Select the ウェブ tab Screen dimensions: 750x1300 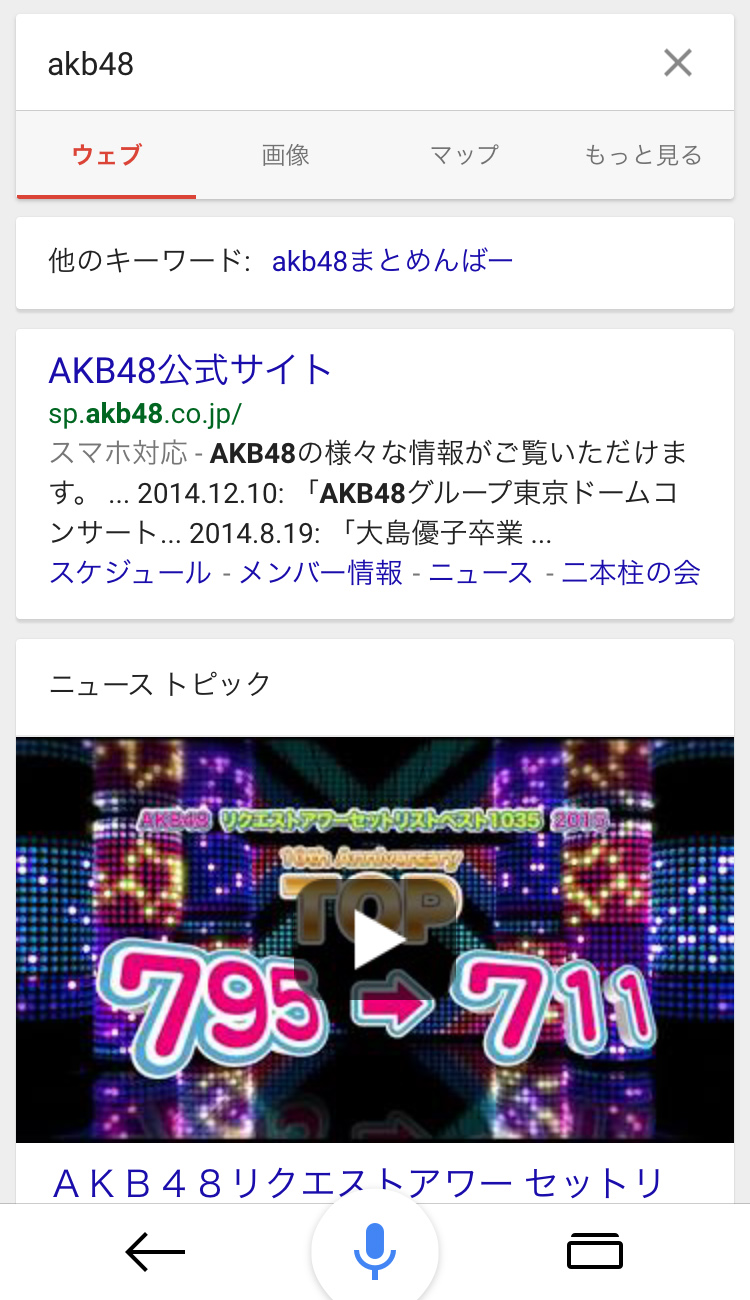(x=107, y=155)
